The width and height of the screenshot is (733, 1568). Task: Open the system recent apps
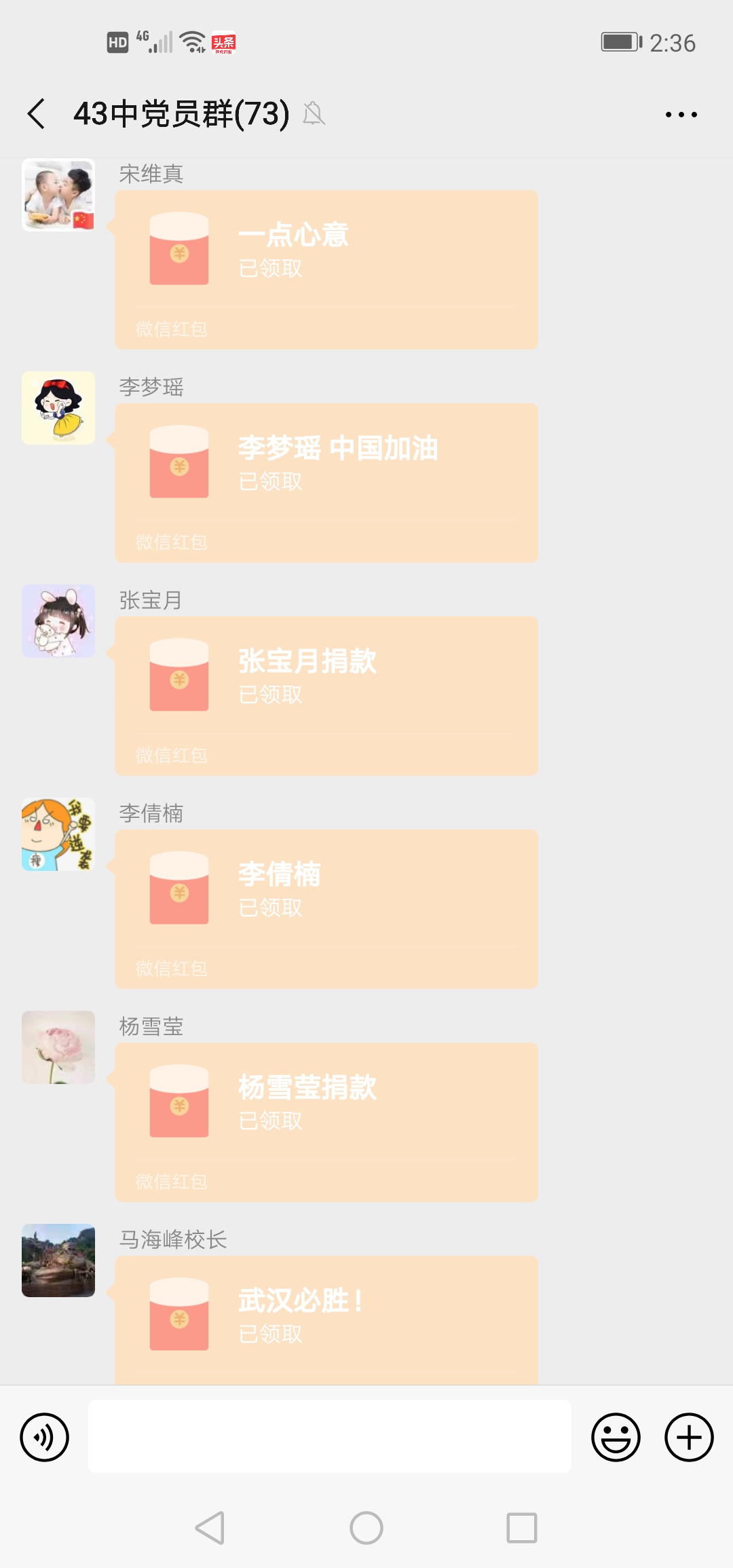(x=522, y=1528)
